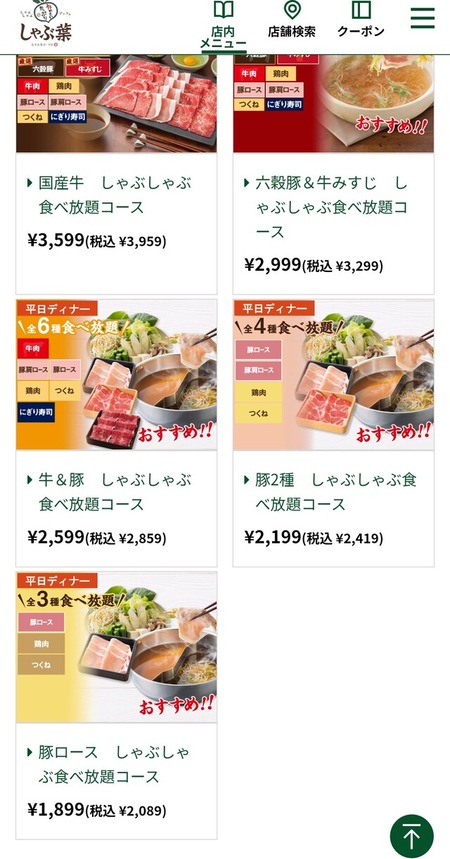Open the hamburger menu

pos(423,18)
